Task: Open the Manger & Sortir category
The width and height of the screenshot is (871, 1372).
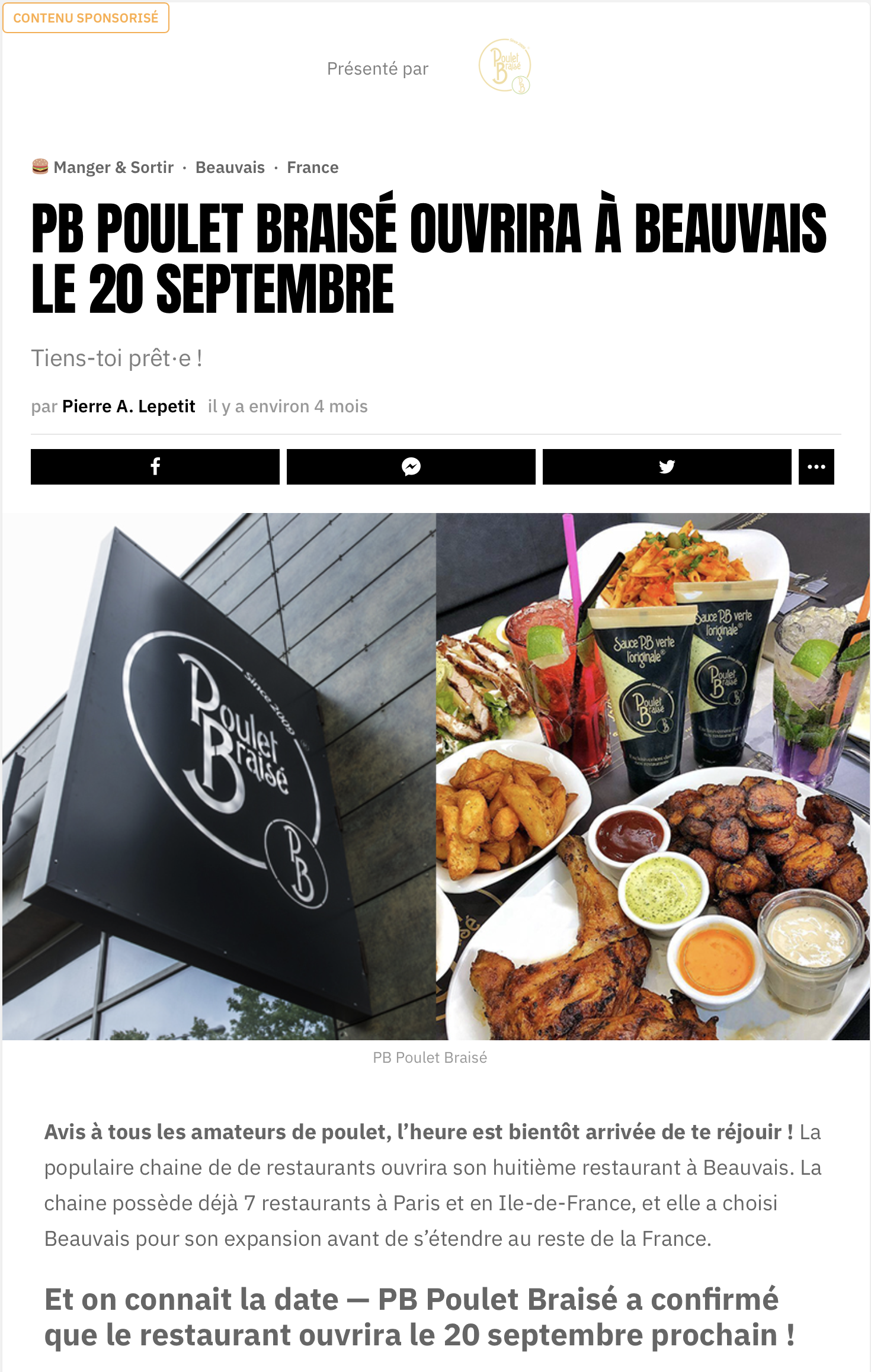Action: click(113, 168)
